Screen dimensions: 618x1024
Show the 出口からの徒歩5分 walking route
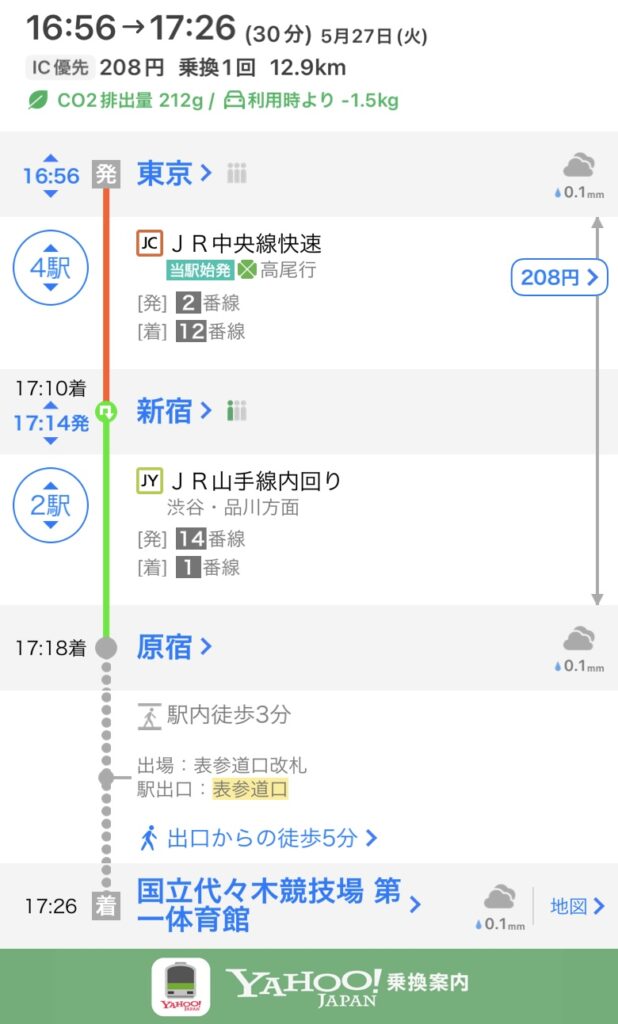[x=258, y=838]
